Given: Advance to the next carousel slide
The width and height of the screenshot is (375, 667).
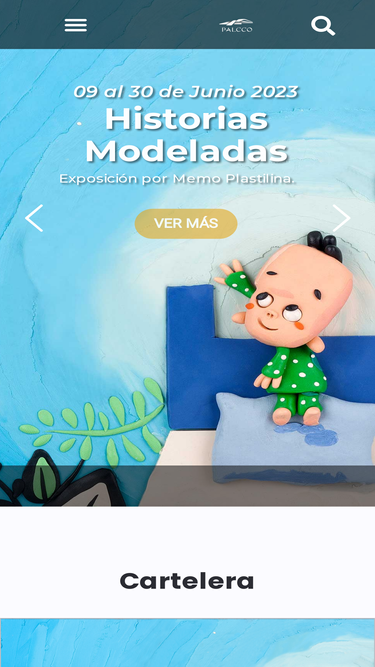Looking at the screenshot, I should point(341,218).
